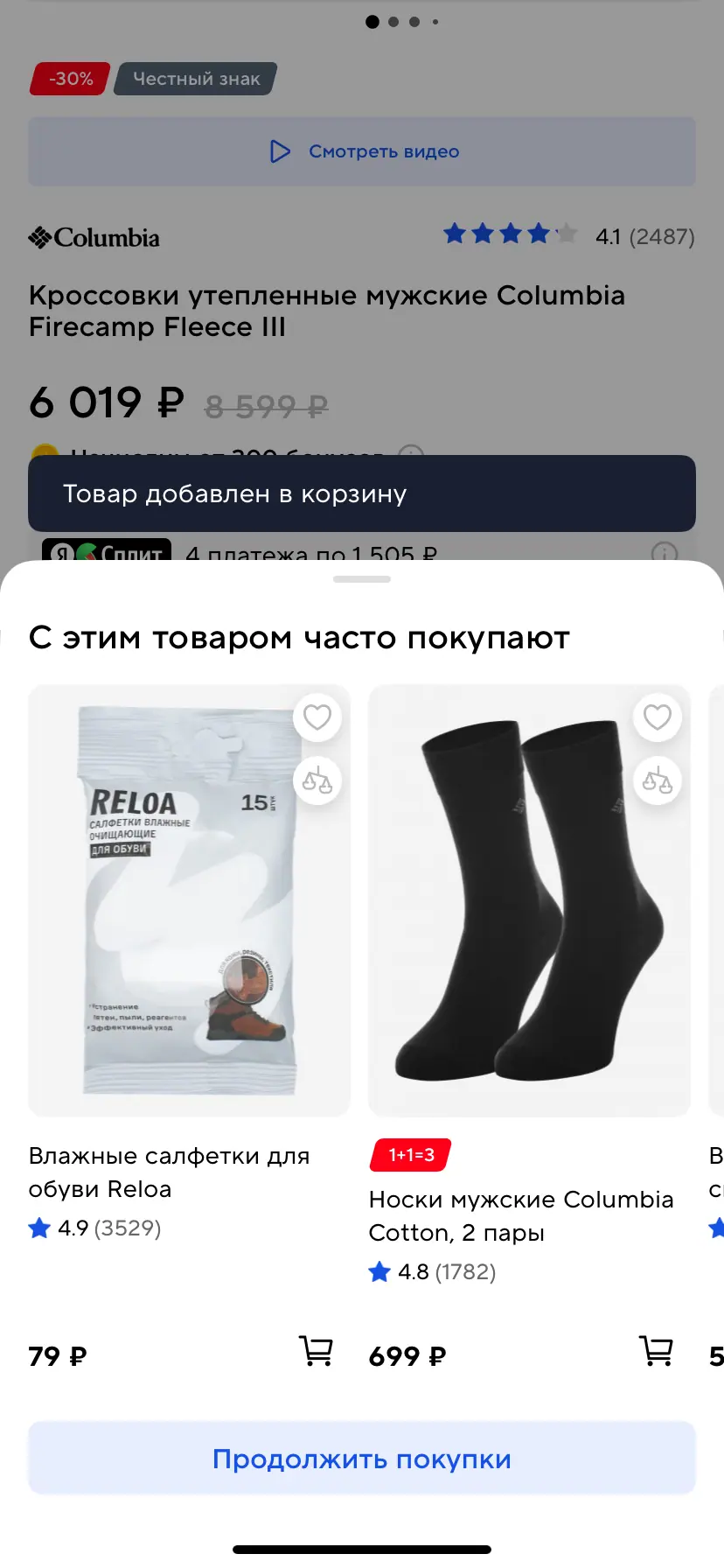
Task: Compare the Columbia Cotton socks
Action: pos(658,780)
